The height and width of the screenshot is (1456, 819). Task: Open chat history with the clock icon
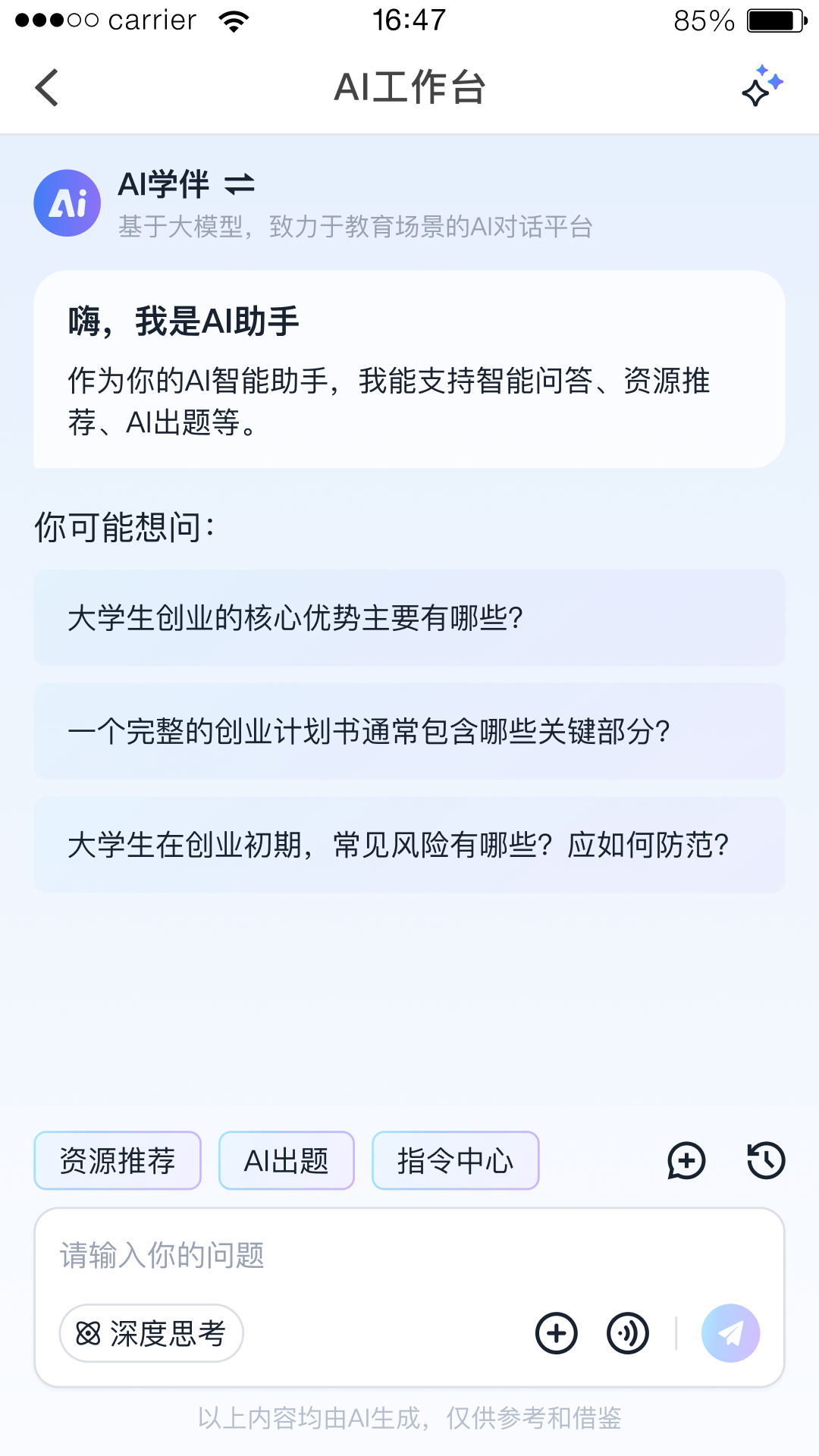(765, 1160)
